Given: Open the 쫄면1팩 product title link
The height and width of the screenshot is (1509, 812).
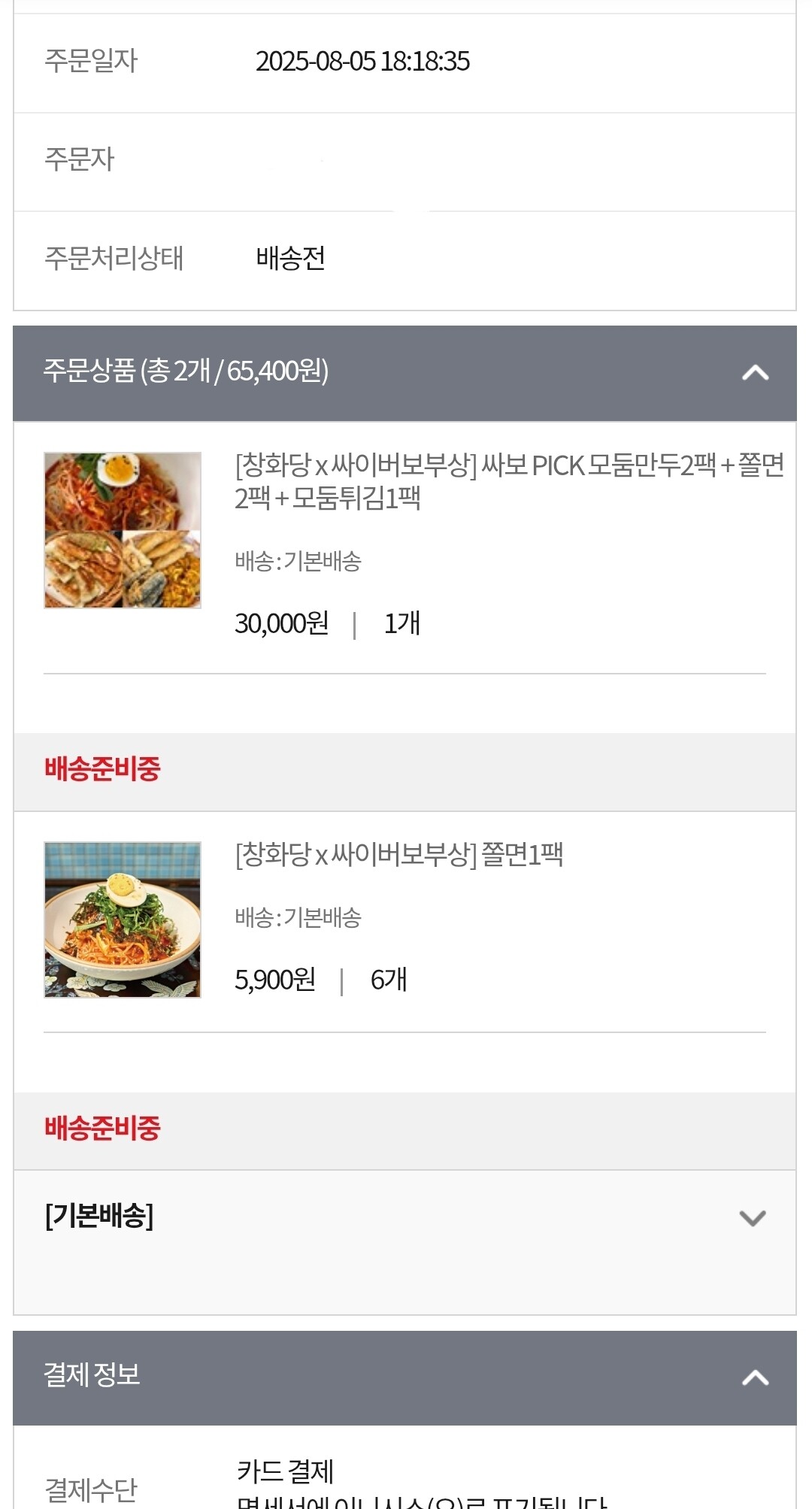Looking at the screenshot, I should tap(399, 855).
